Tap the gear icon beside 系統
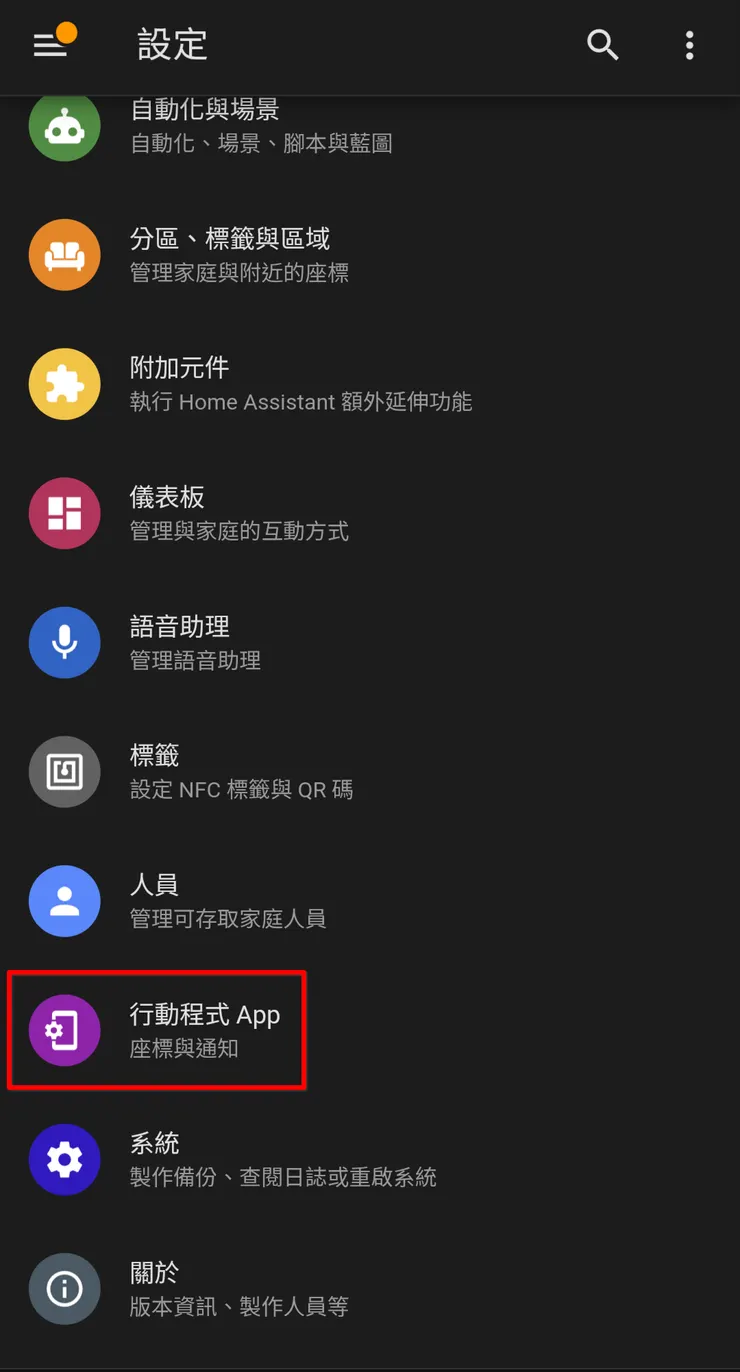740x1372 pixels. [x=65, y=1159]
